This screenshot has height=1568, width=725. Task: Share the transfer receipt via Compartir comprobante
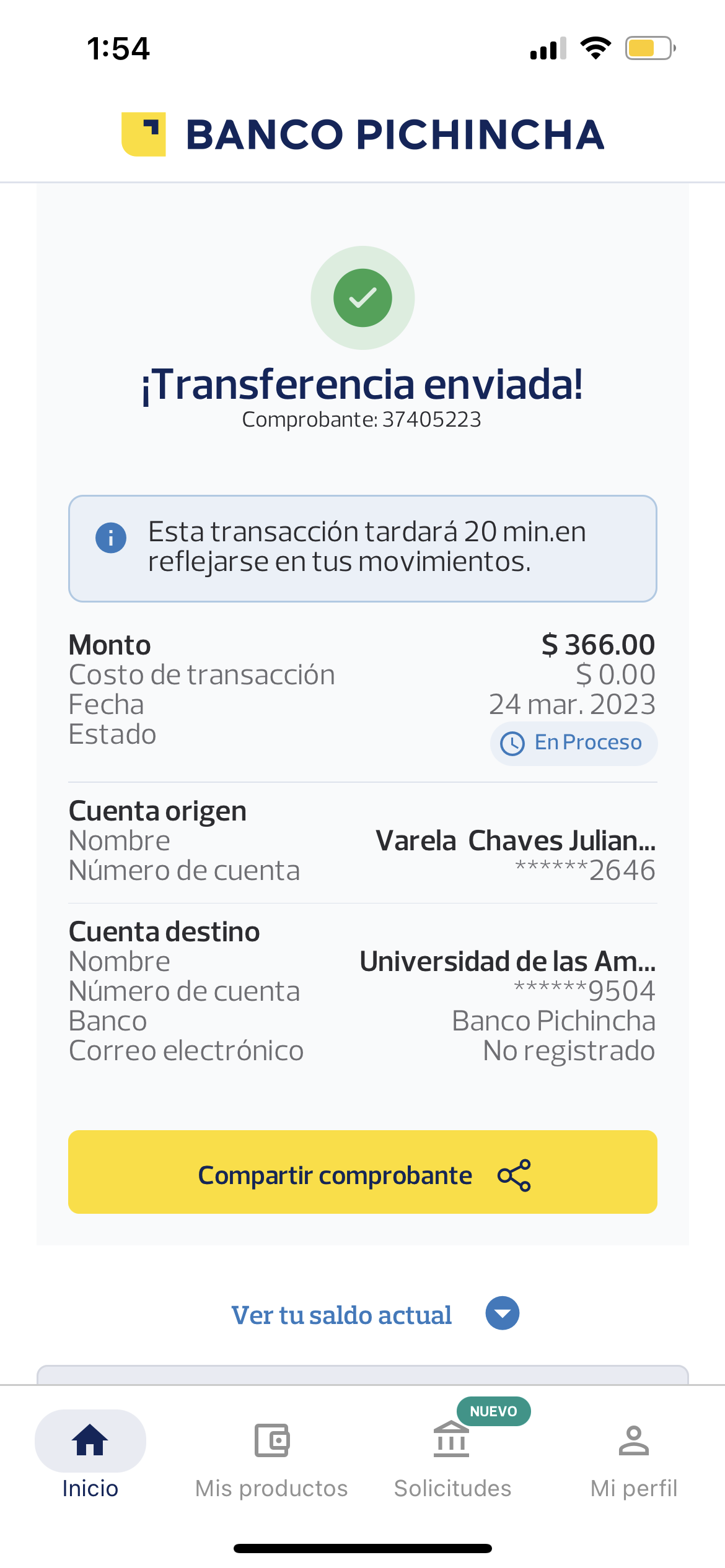click(362, 1172)
